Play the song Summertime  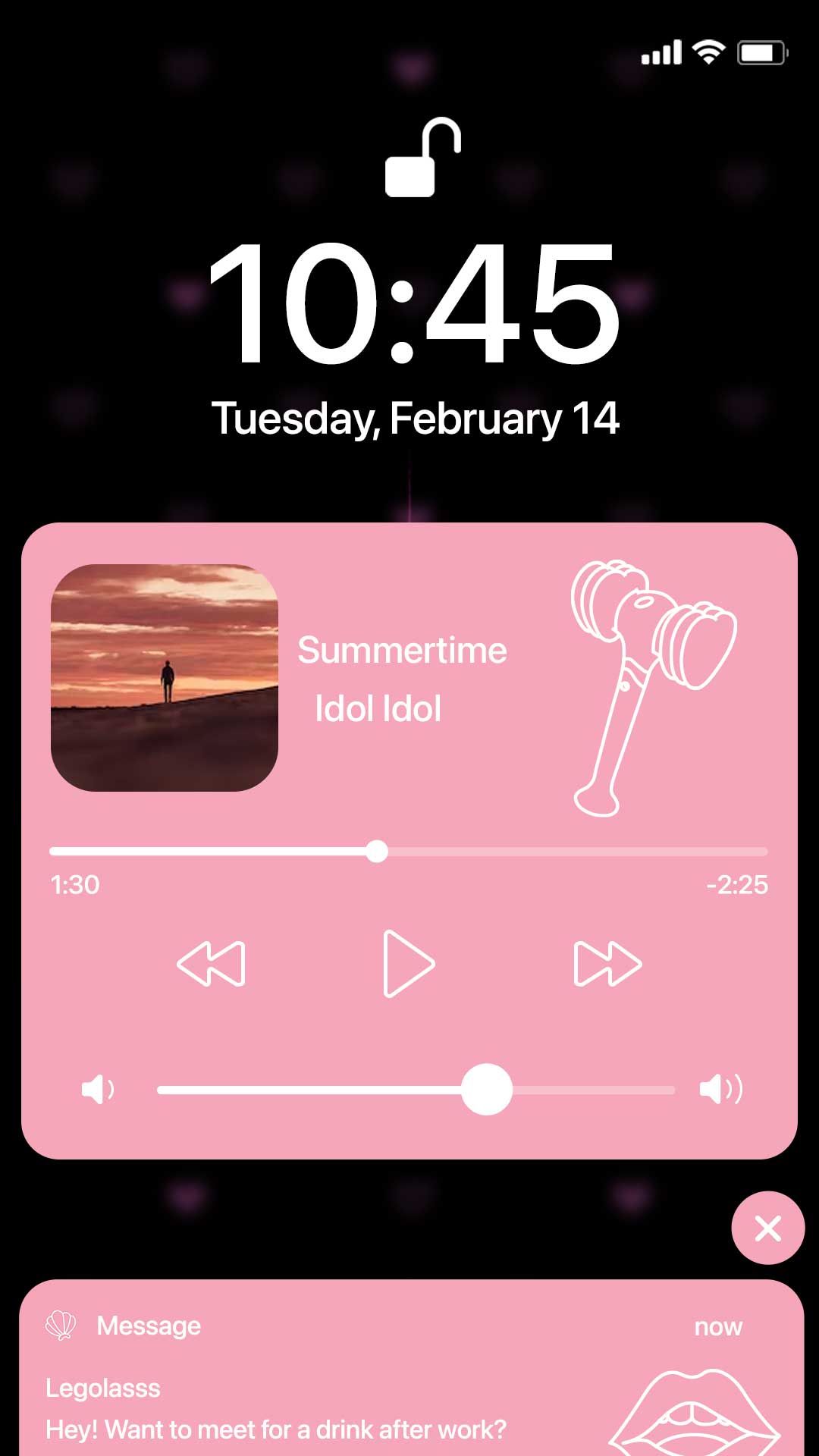coord(409,963)
